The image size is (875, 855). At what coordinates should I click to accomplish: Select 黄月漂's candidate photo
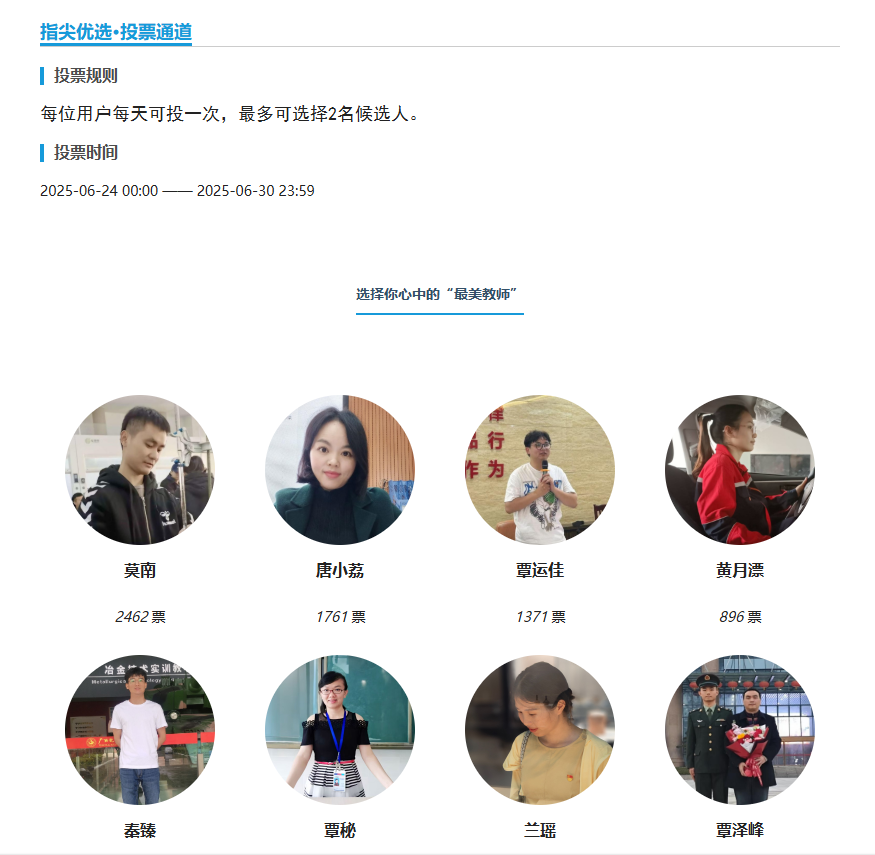(740, 470)
